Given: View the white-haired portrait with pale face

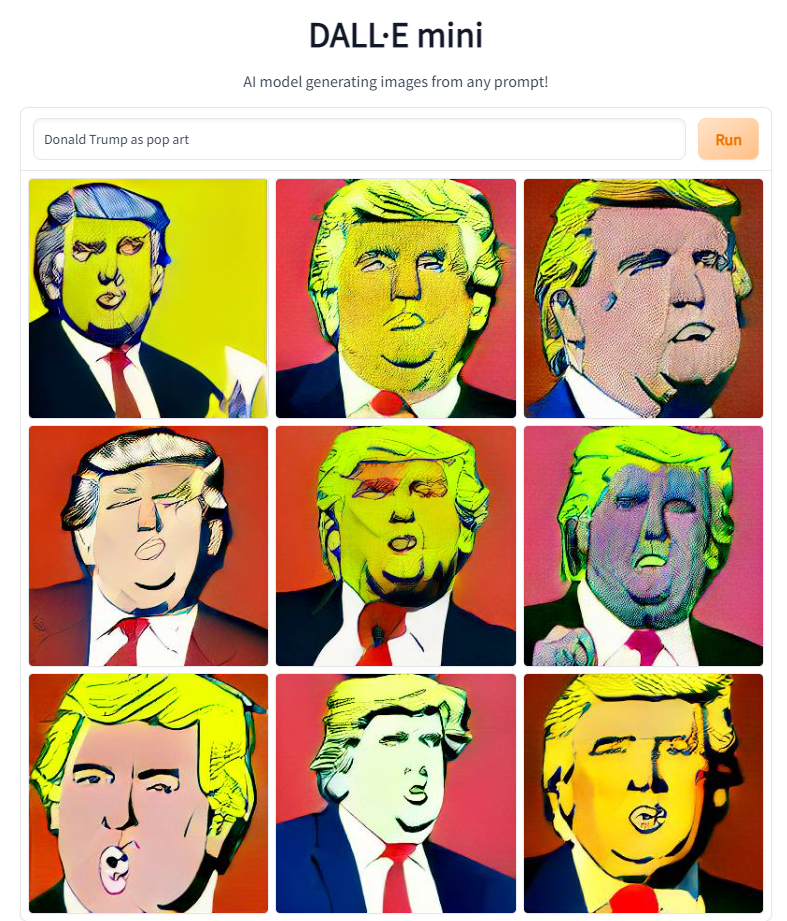Looking at the screenshot, I should coord(148,546).
